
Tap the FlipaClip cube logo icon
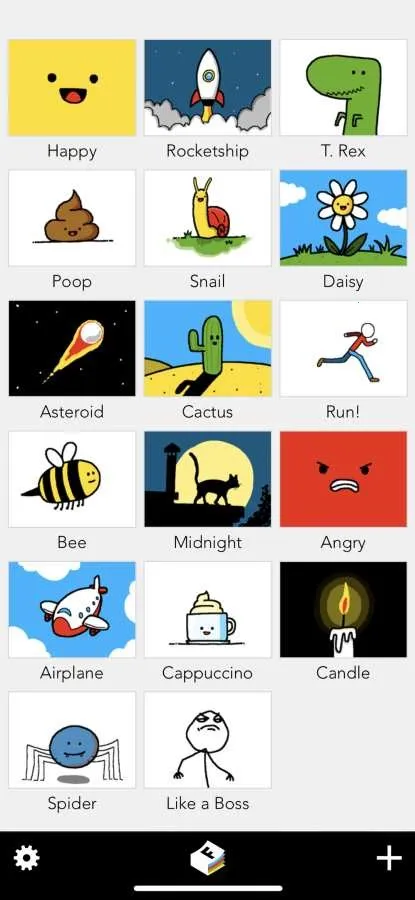208,859
